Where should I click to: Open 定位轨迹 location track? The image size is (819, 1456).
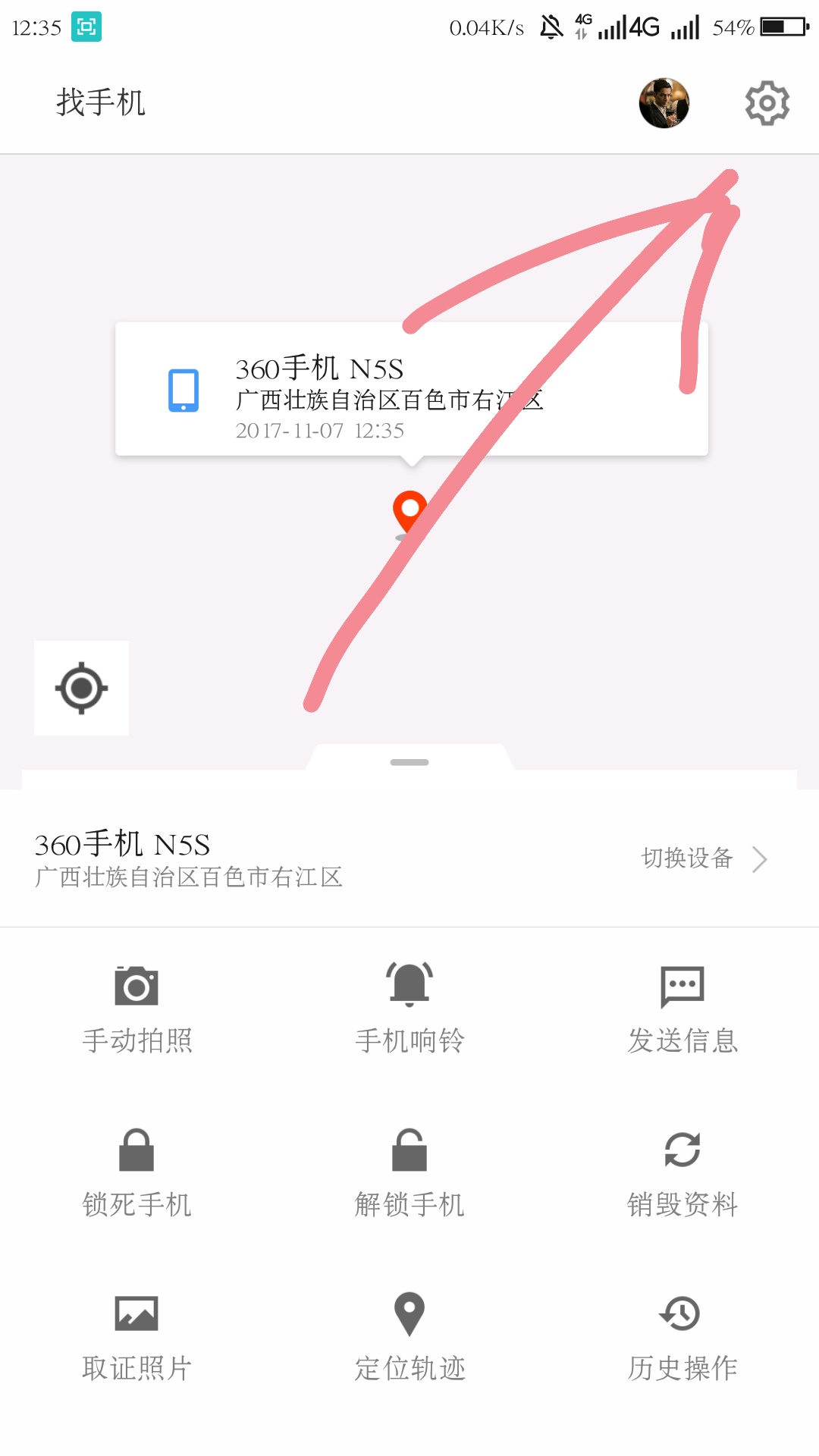[x=409, y=1338]
